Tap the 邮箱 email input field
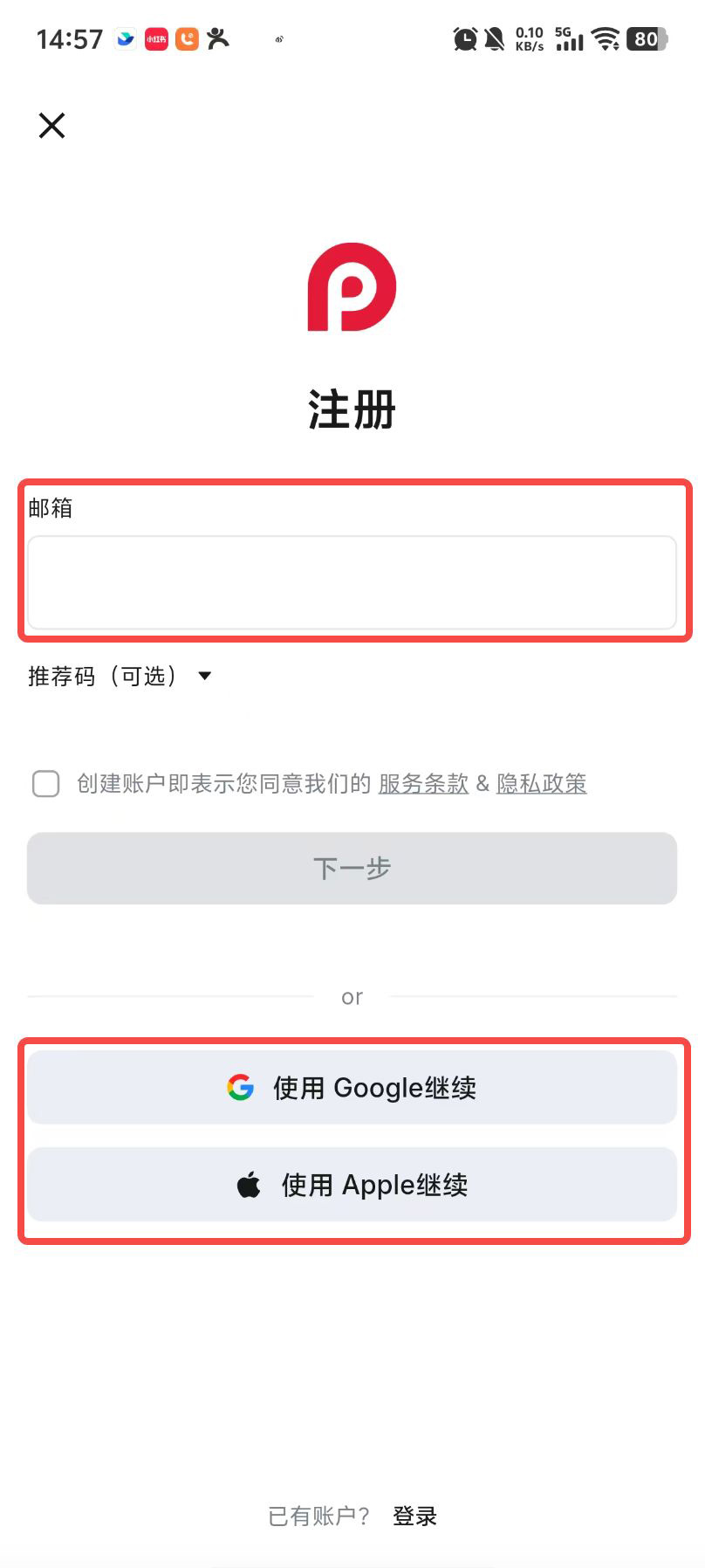705x1568 pixels. (x=352, y=582)
